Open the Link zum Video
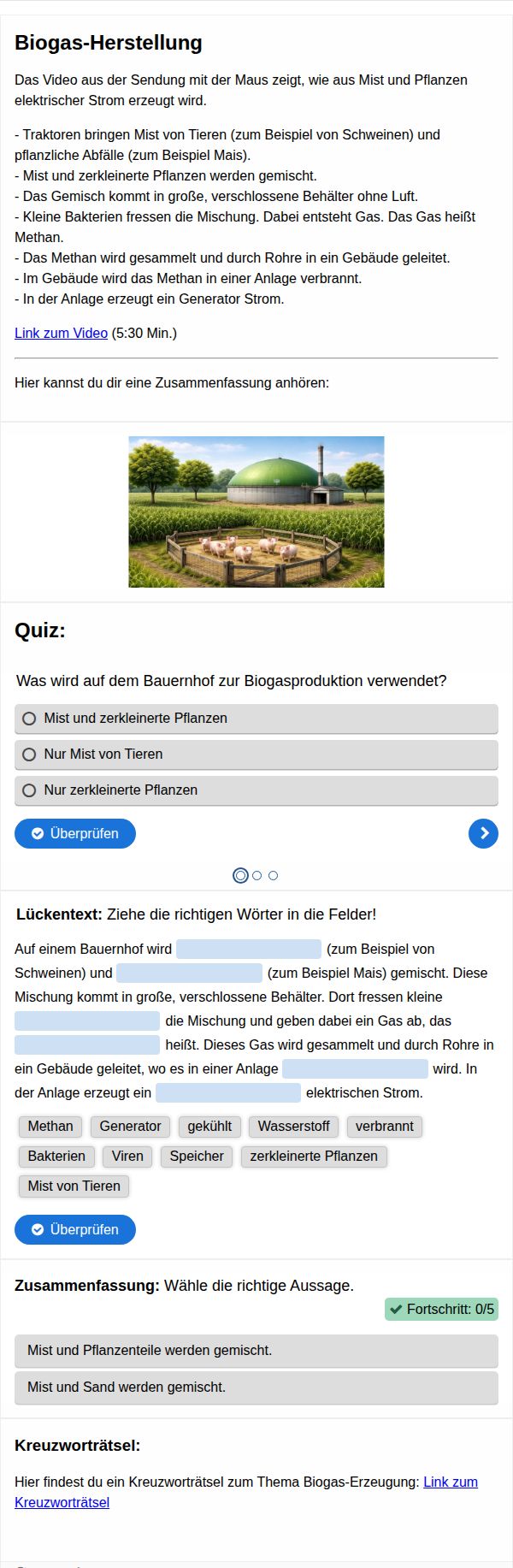The image size is (513, 1568). (61, 333)
